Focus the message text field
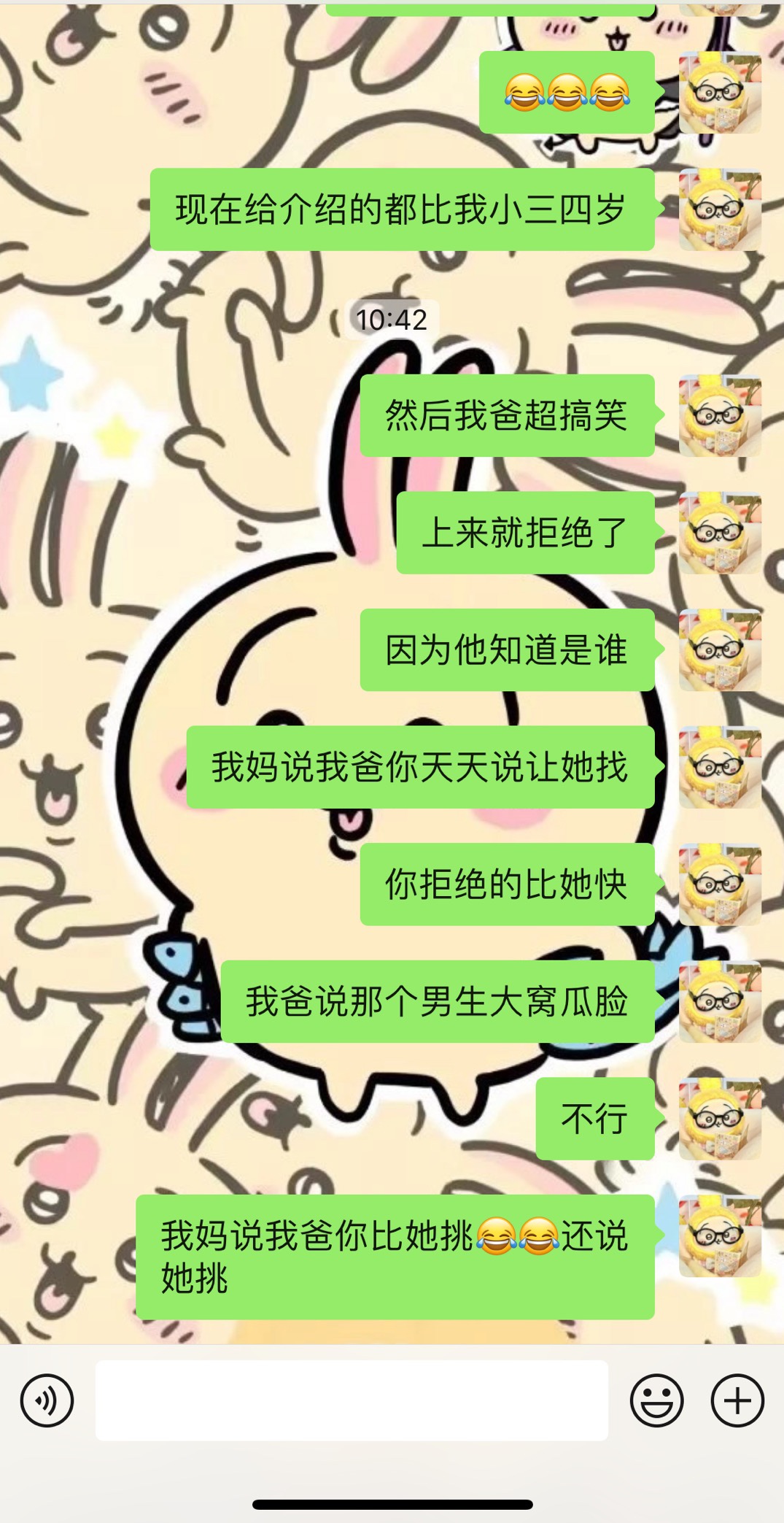 (x=352, y=1400)
